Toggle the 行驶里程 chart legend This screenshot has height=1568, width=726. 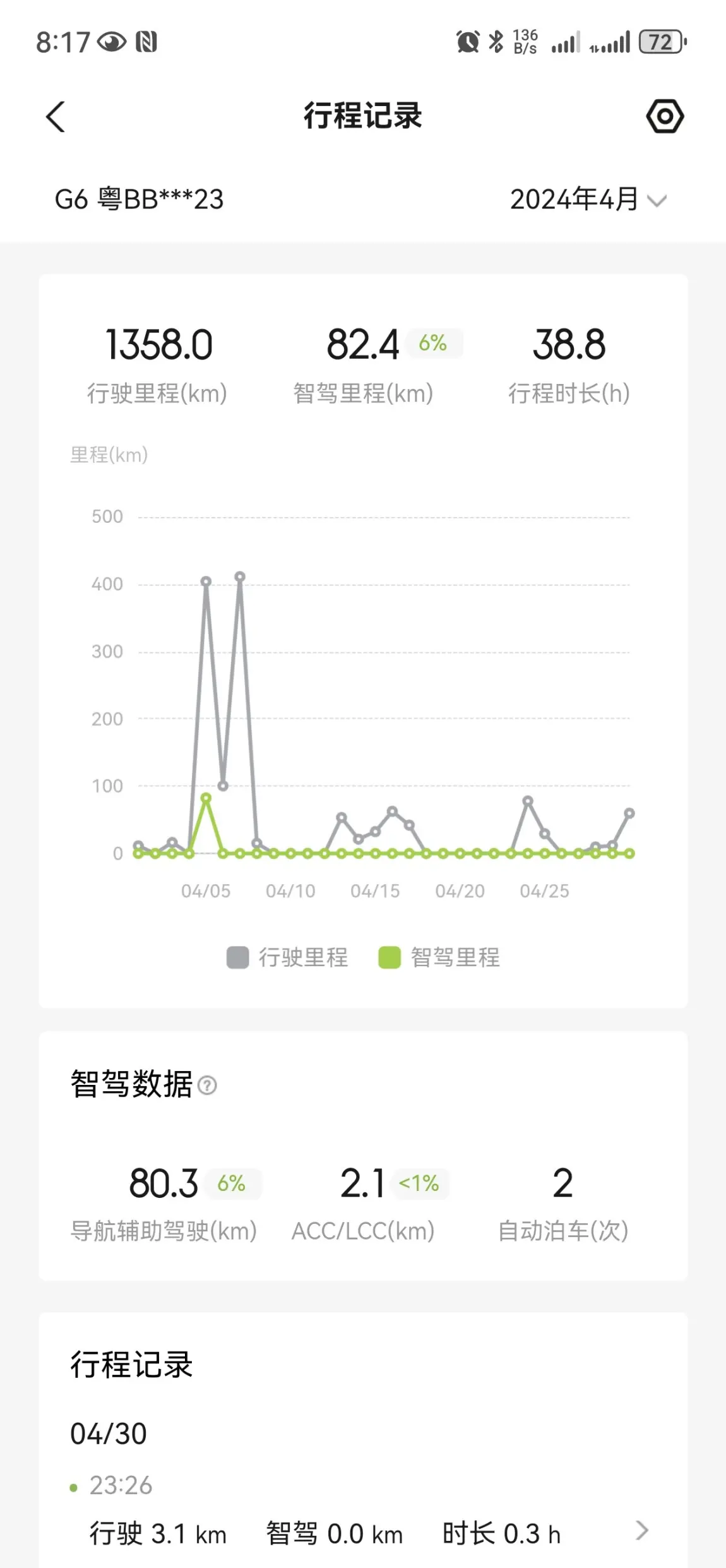point(287,957)
